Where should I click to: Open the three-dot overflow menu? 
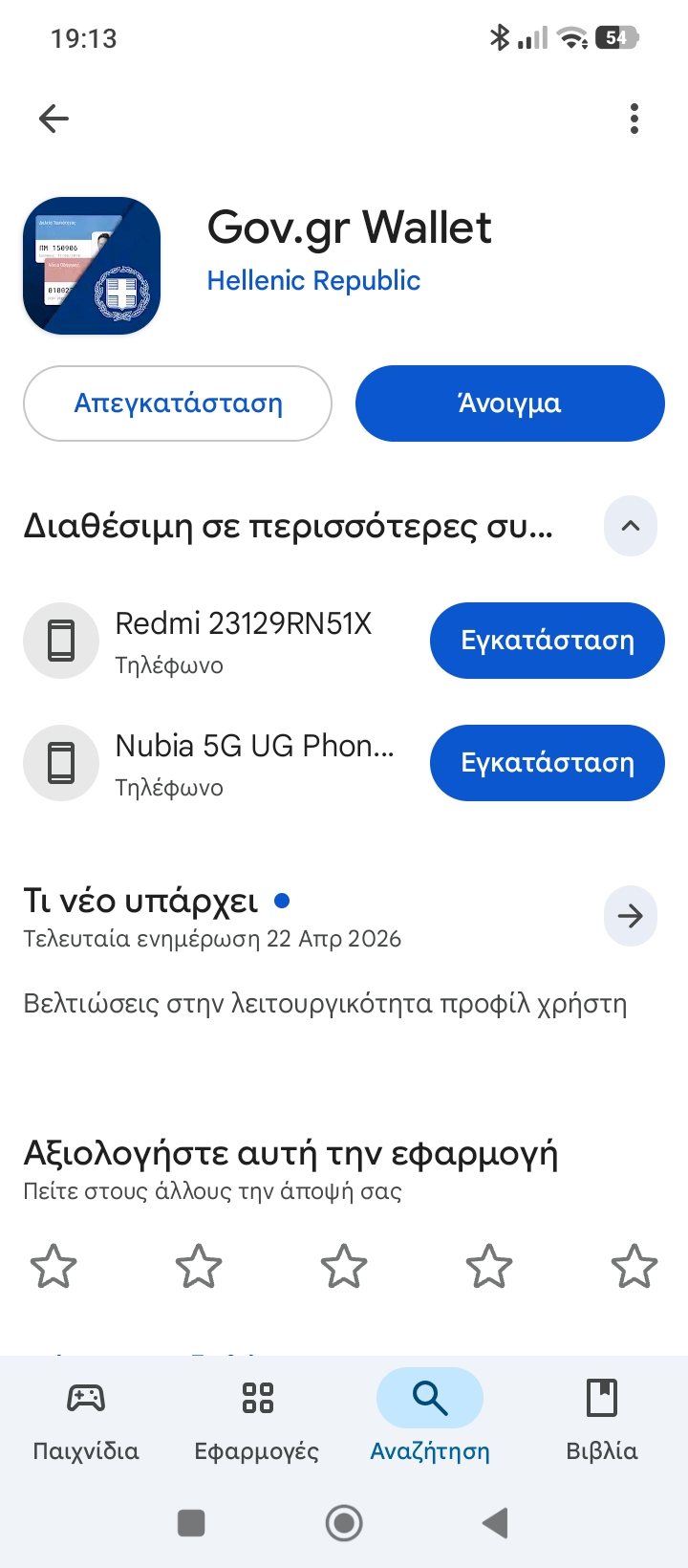click(x=634, y=119)
